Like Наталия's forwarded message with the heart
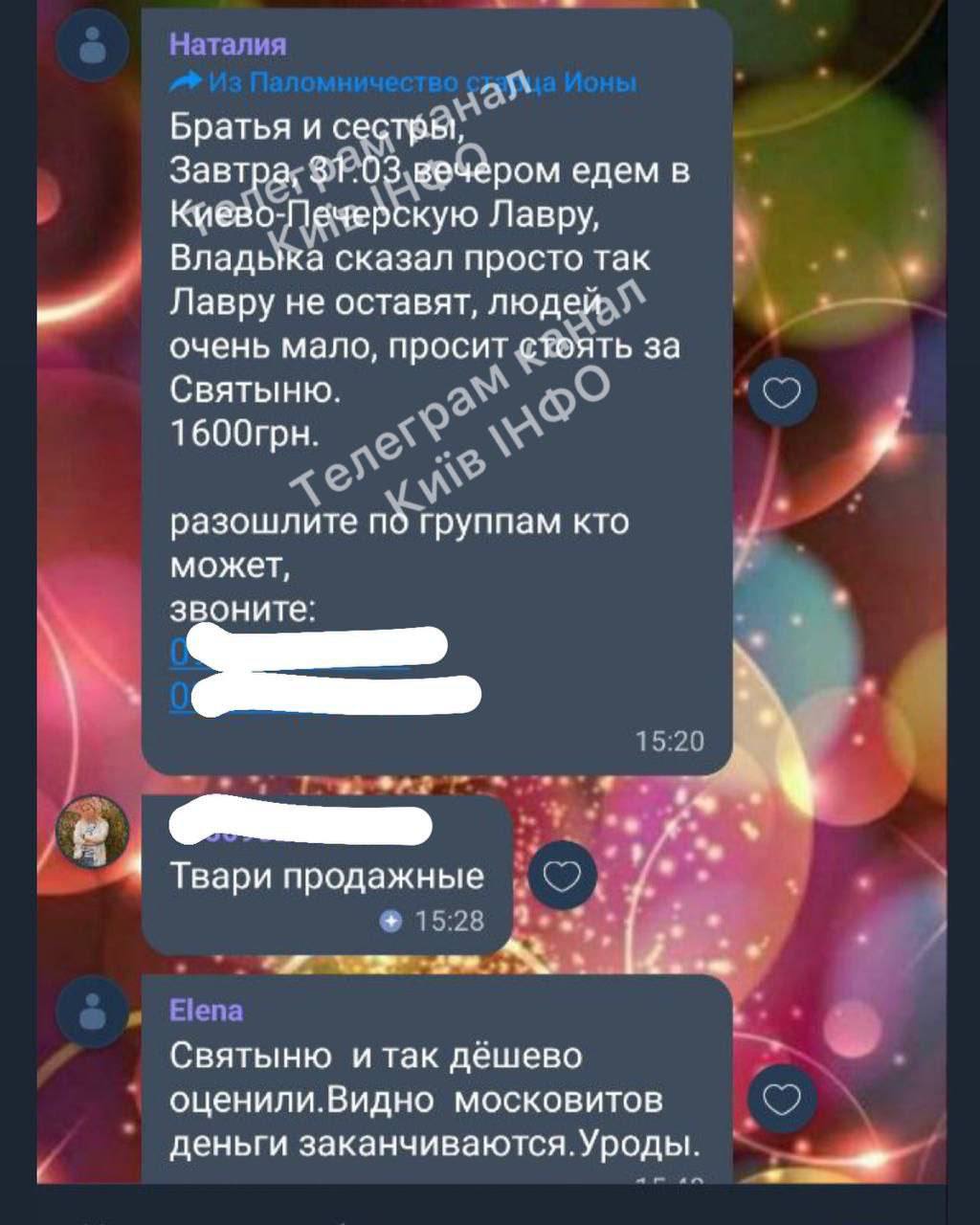 click(x=781, y=392)
